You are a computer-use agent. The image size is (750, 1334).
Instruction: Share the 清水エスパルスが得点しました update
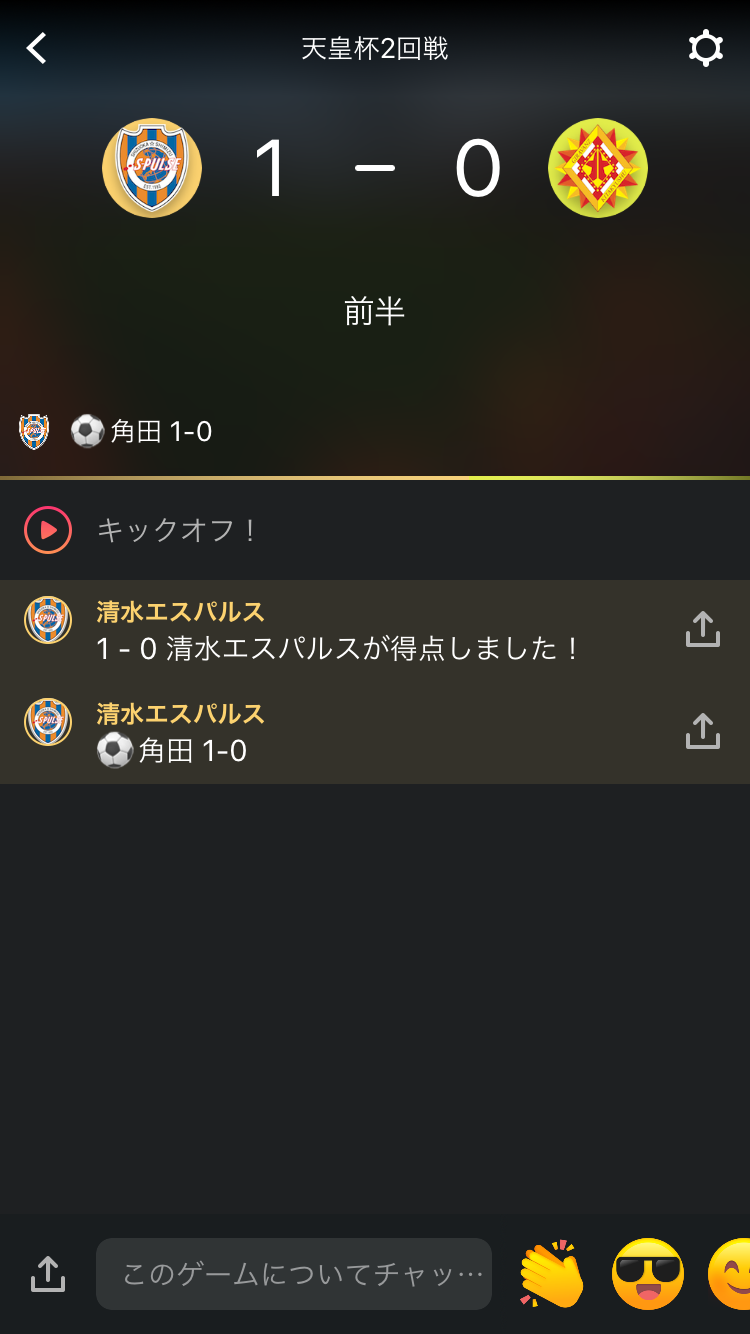point(702,629)
